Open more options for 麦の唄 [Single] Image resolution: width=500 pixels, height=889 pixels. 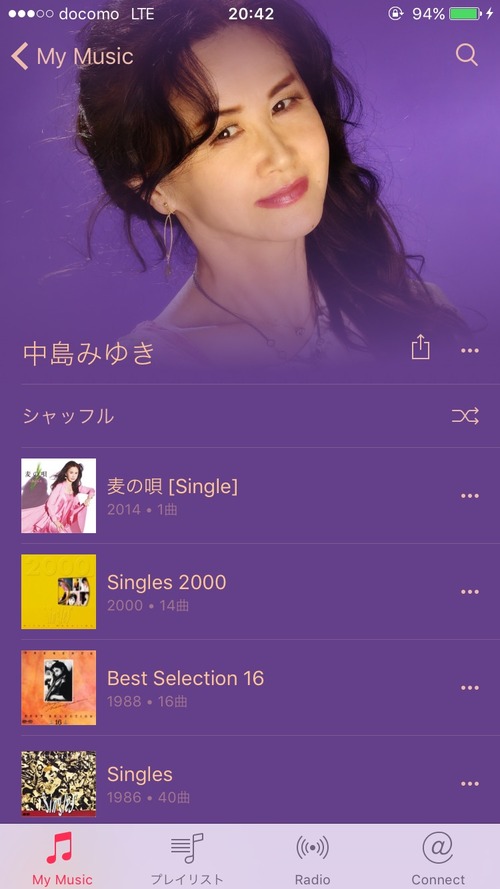[469, 496]
